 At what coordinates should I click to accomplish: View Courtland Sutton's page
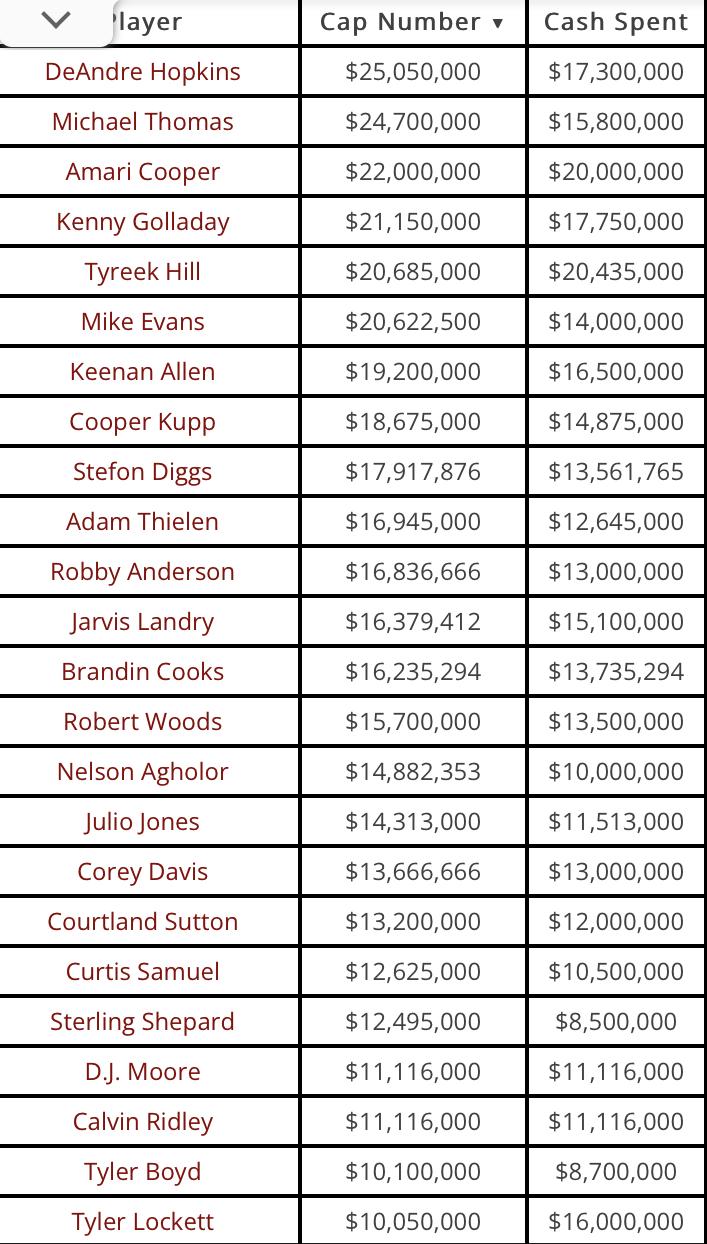143,922
